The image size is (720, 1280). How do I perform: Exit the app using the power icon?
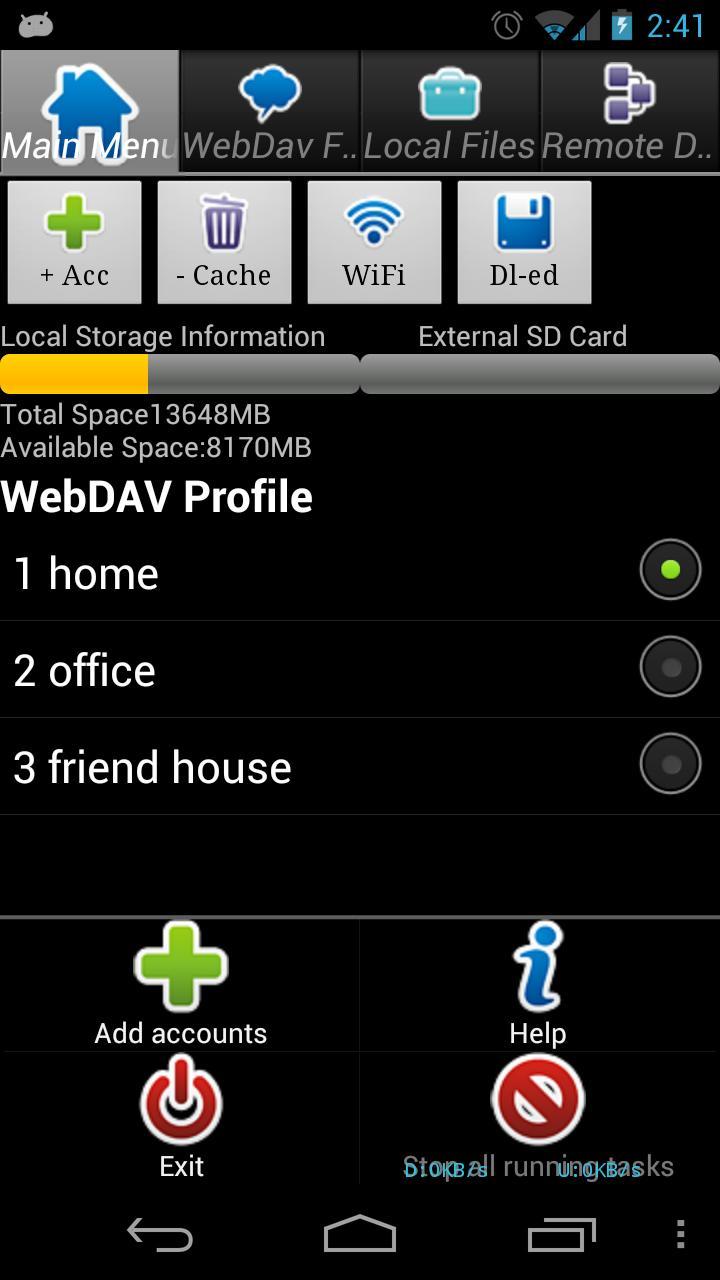pyautogui.click(x=180, y=1118)
